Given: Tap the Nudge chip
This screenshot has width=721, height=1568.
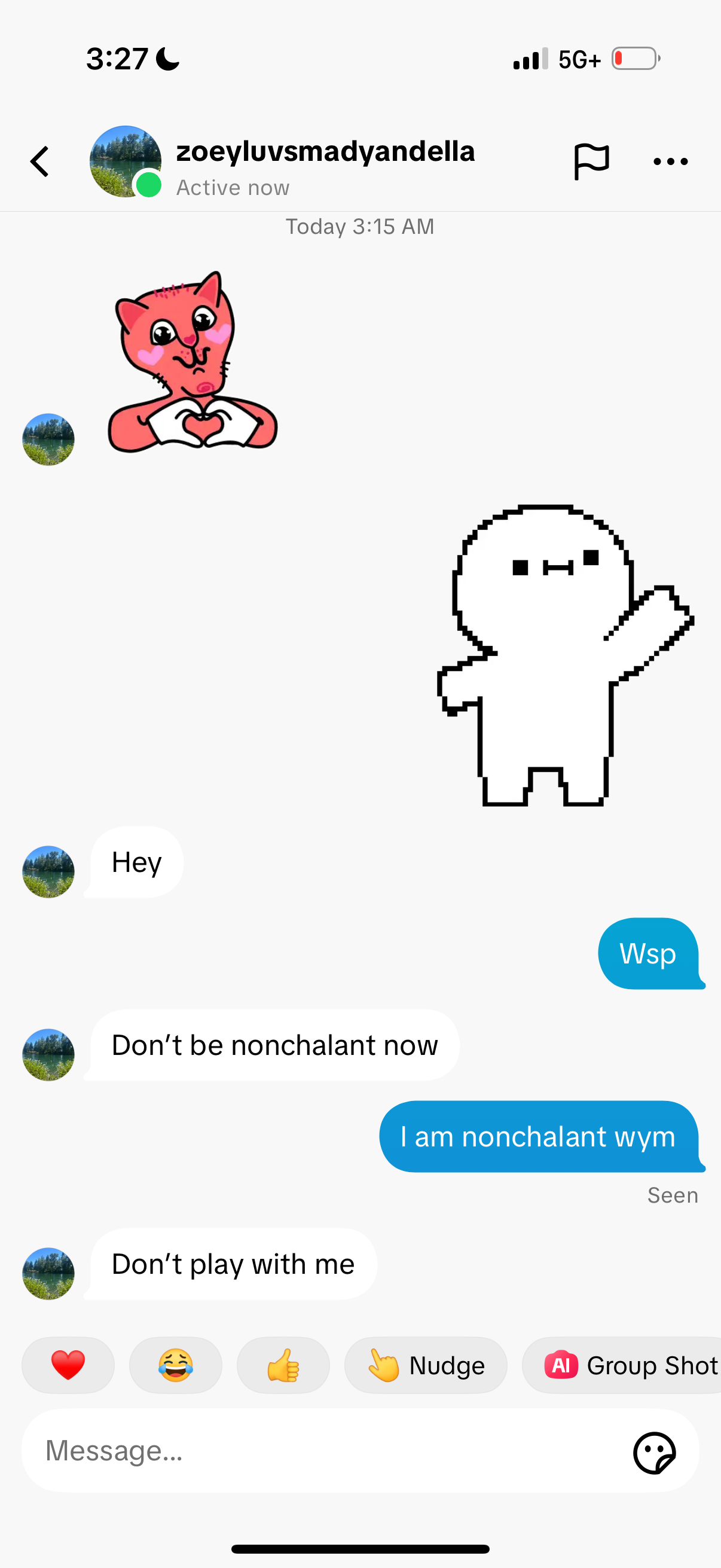Looking at the screenshot, I should pos(425,1365).
